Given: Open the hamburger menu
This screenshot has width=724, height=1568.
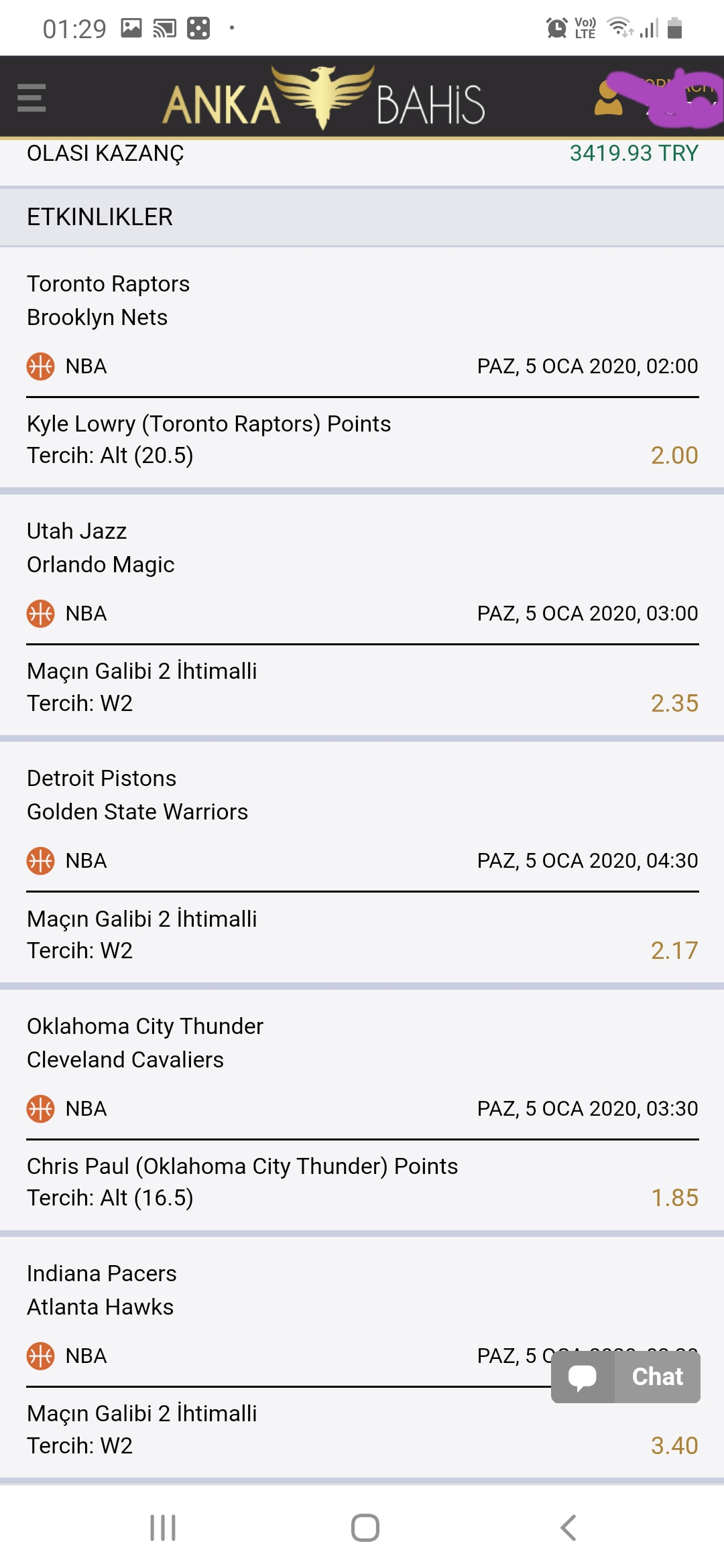Looking at the screenshot, I should tap(32, 98).
